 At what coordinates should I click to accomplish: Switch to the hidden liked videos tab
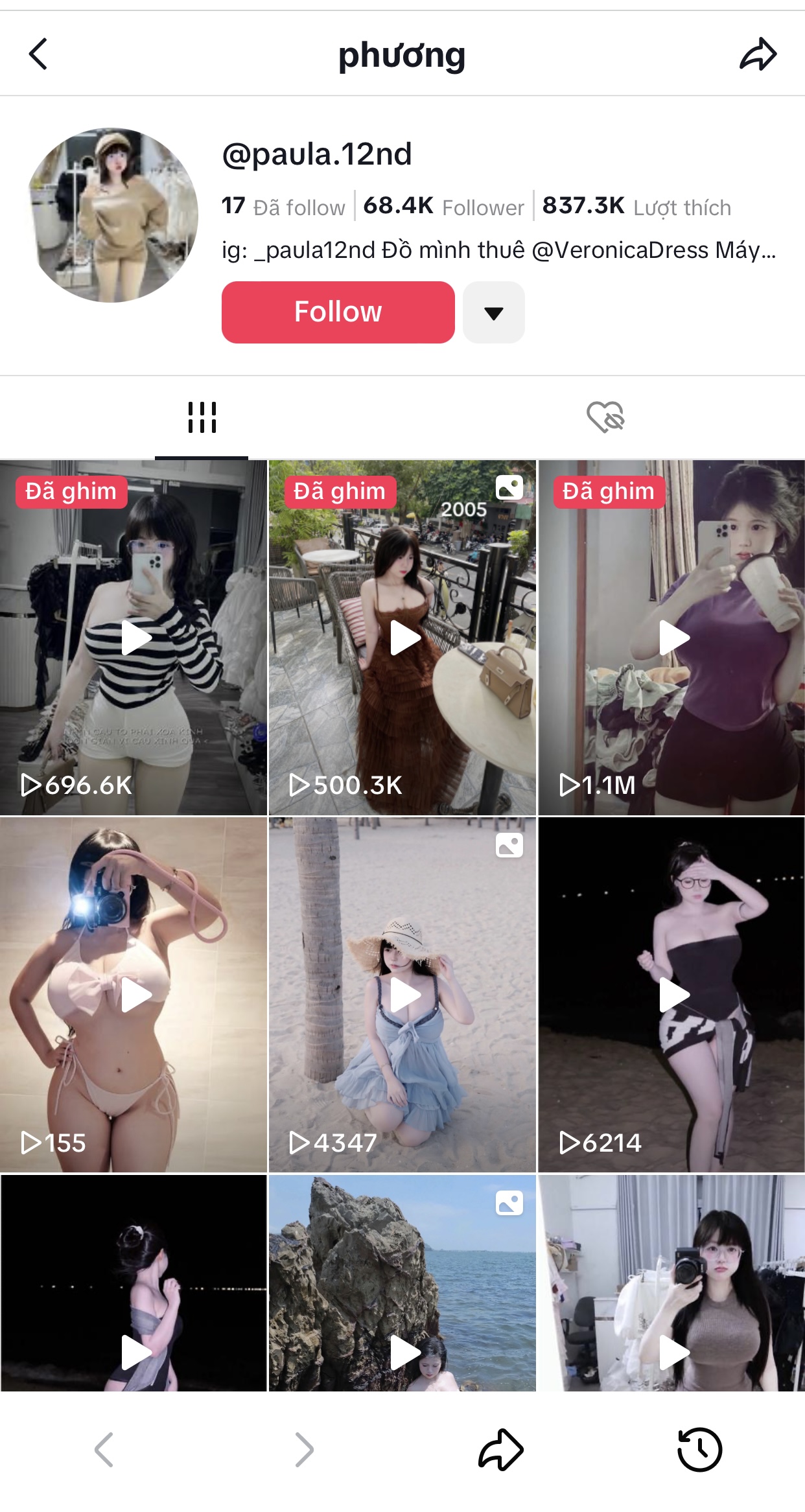605,417
